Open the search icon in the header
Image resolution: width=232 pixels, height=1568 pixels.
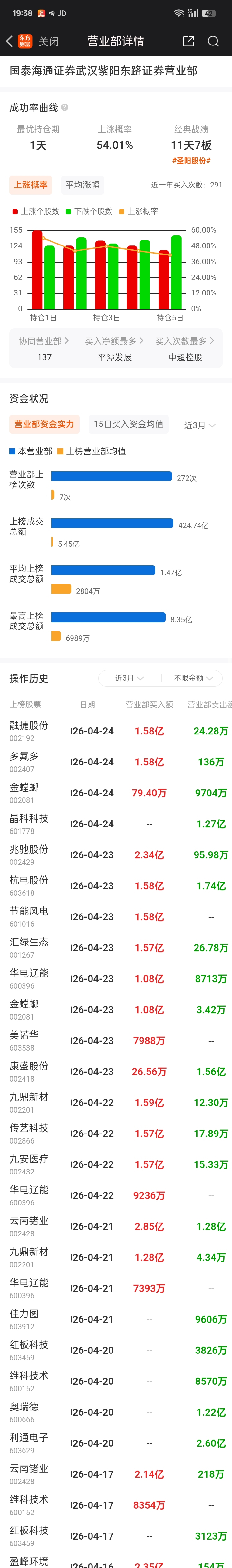pos(213,41)
